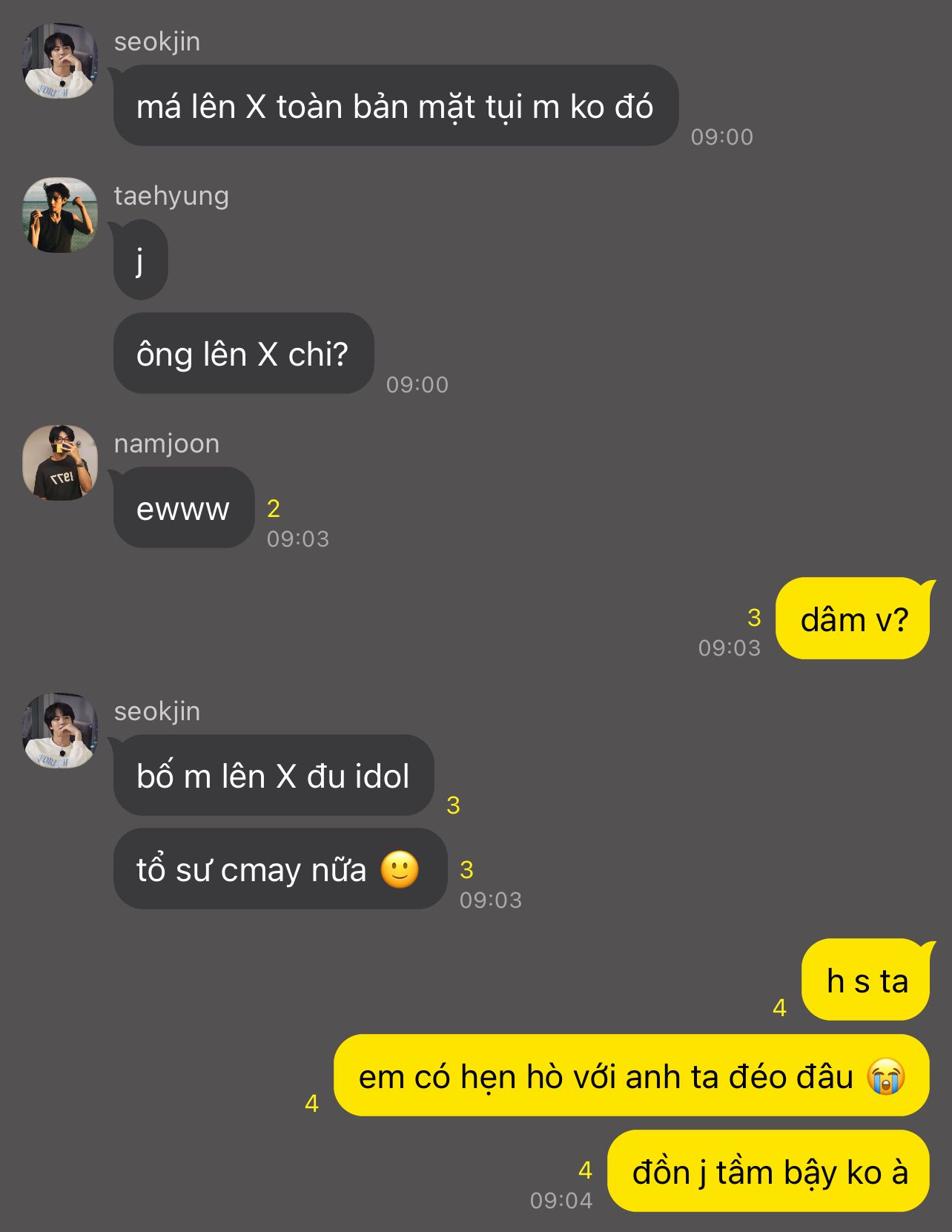Open taehyung's profile picture

pos(60,214)
